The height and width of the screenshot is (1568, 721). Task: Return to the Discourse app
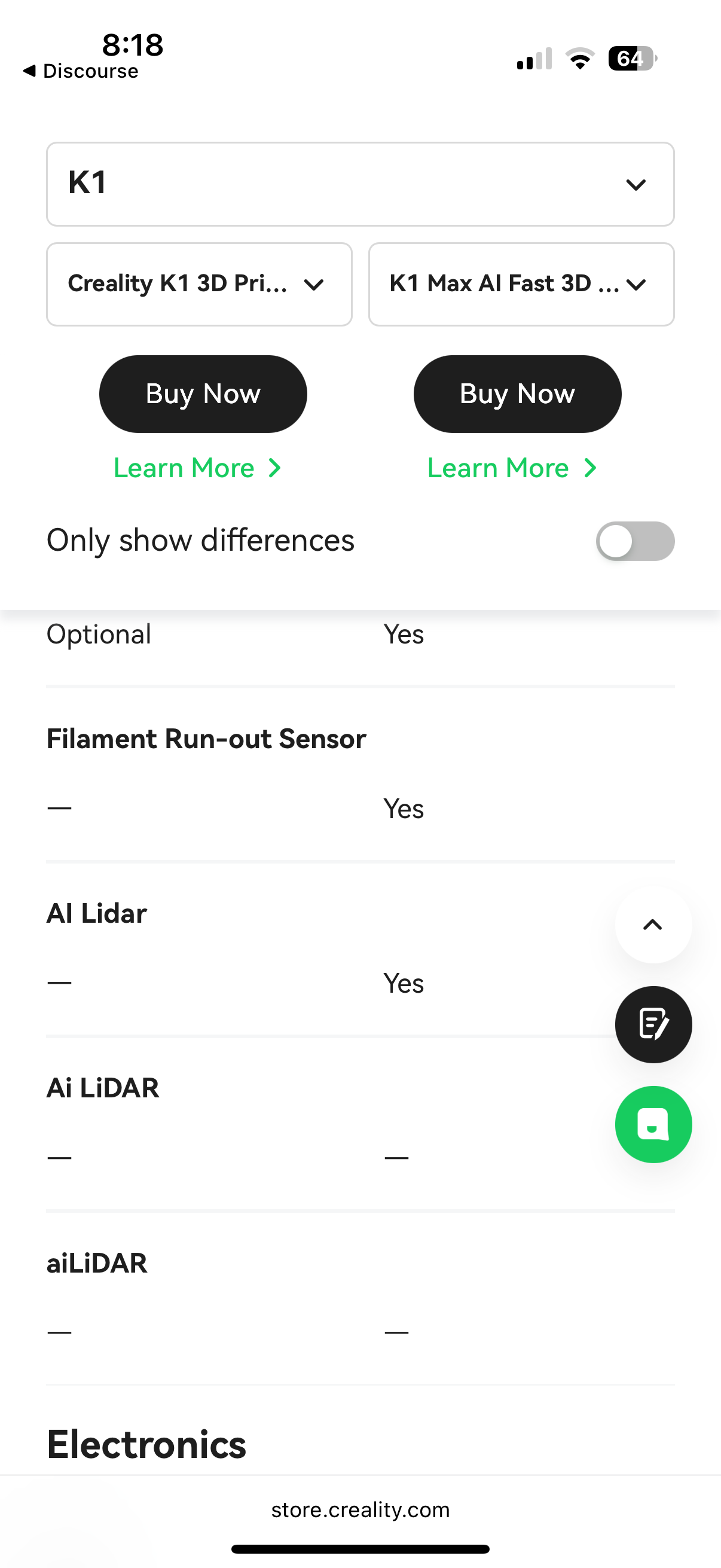pyautogui.click(x=81, y=71)
